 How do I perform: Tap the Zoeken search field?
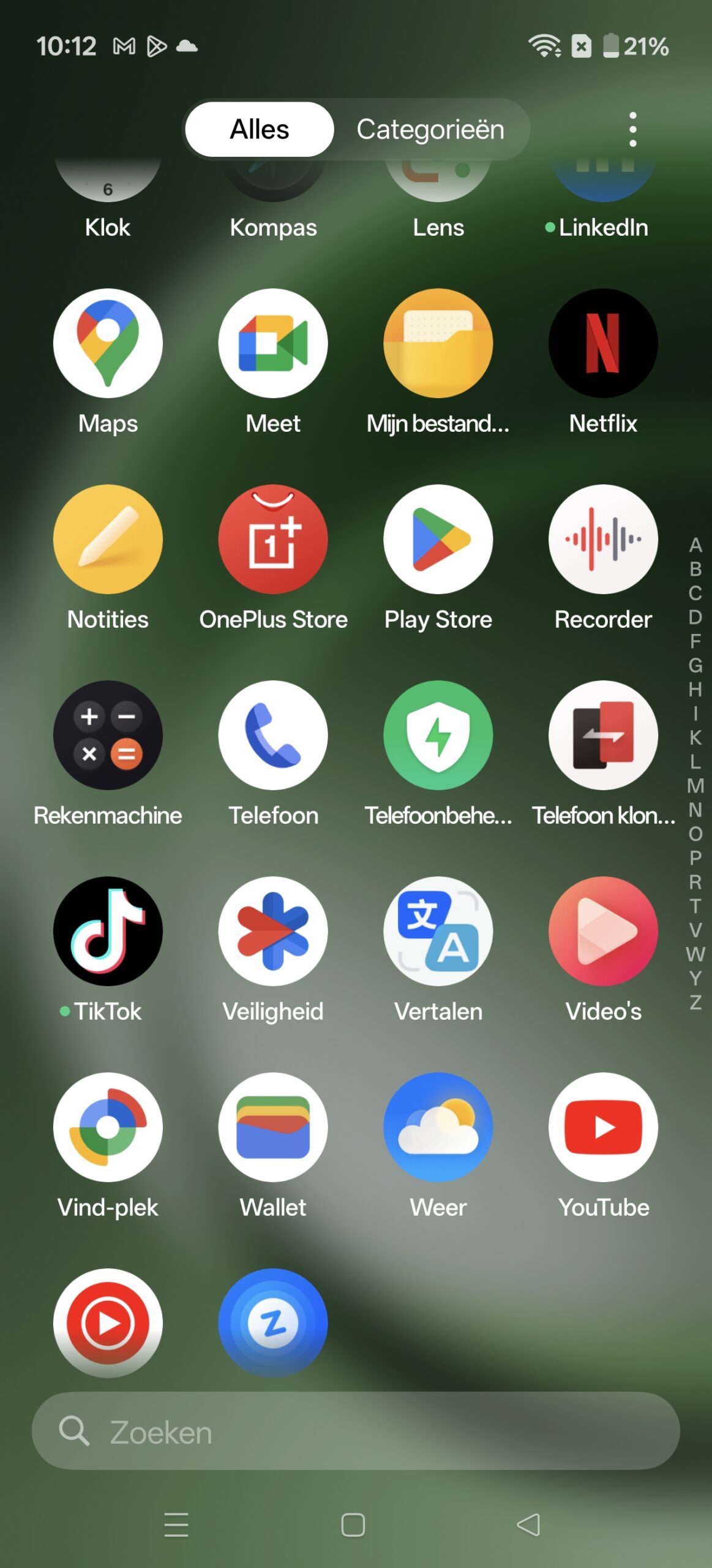[355, 1431]
